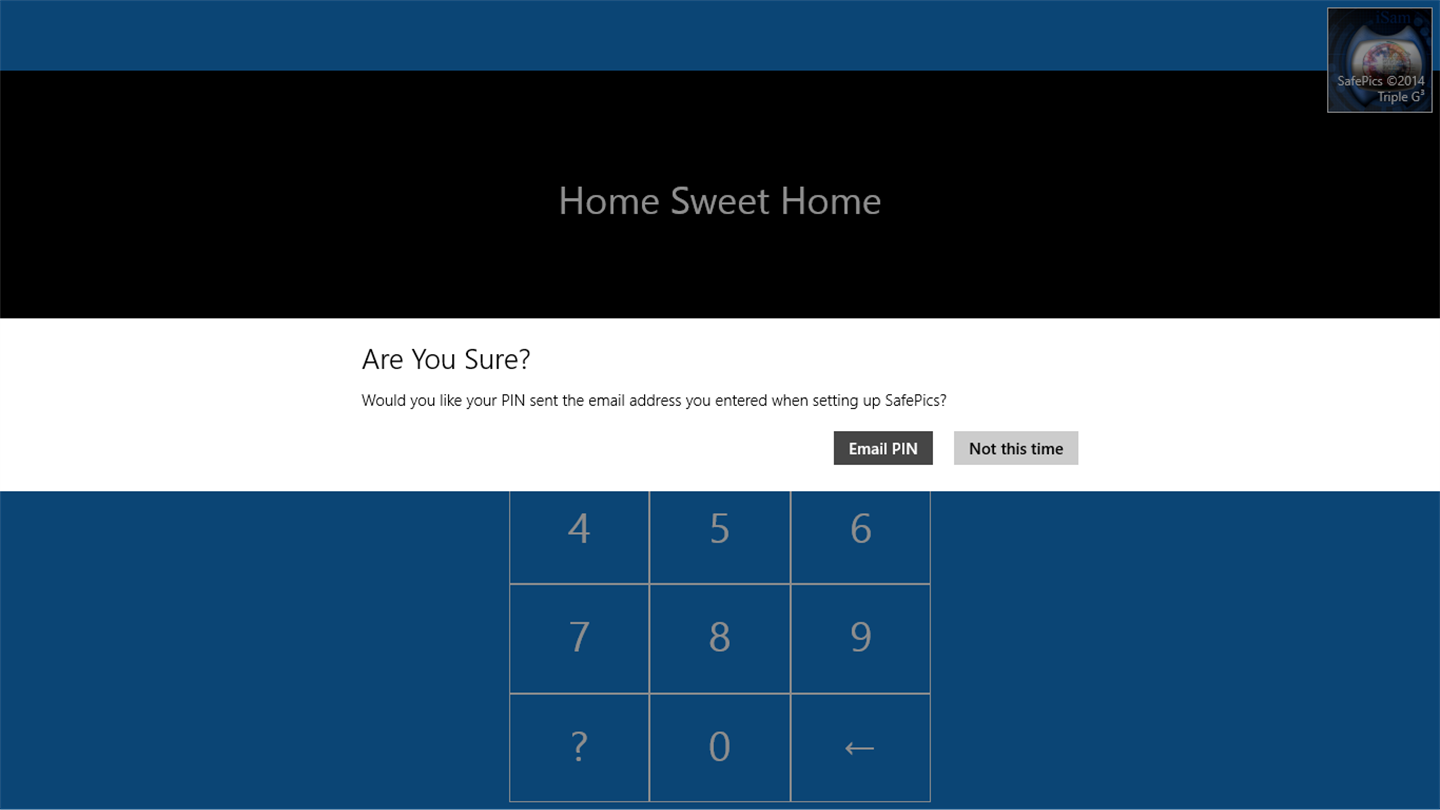Tap the 0 key on keypad
Screen dimensions: 1440x810
[720, 747]
